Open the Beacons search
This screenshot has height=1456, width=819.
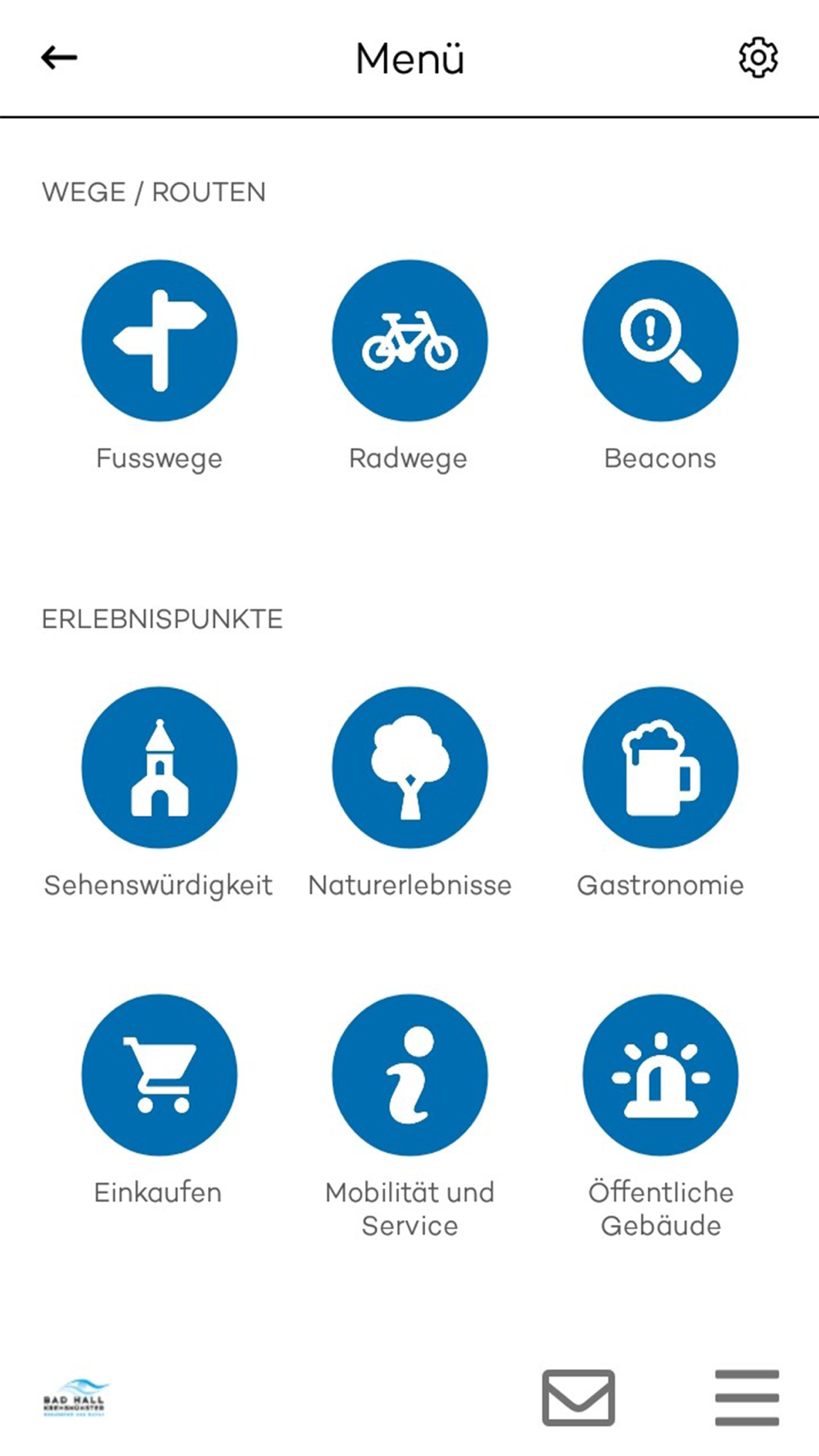tap(660, 341)
